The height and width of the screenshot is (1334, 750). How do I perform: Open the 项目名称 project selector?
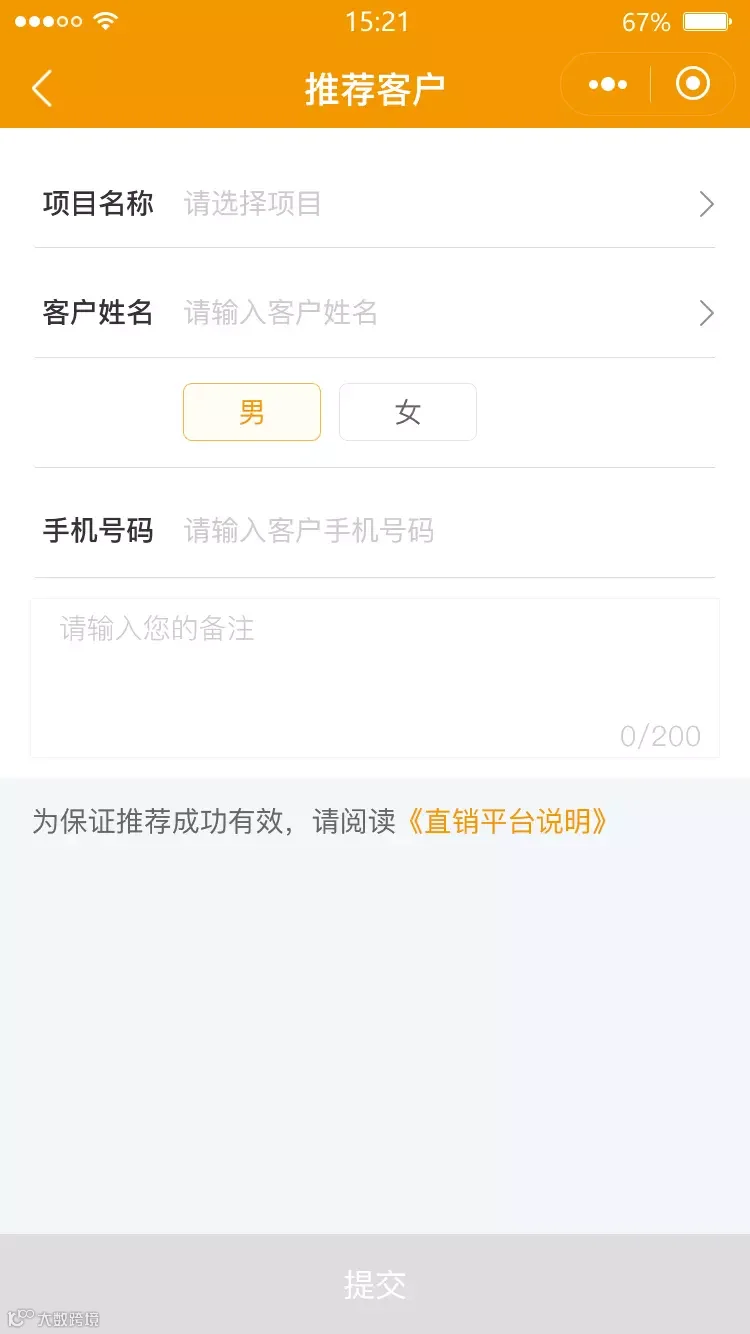point(375,204)
